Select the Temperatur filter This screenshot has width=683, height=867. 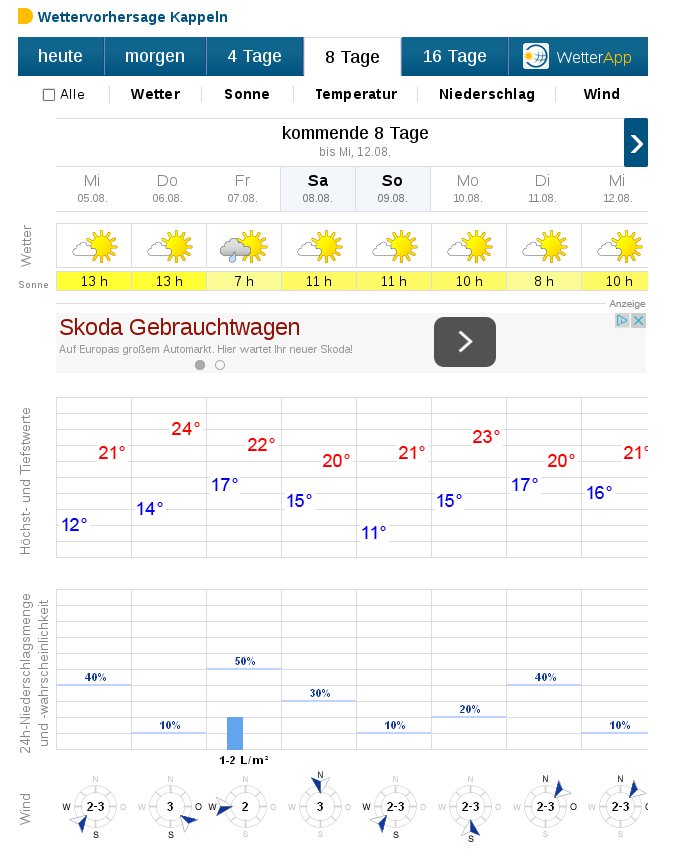(x=356, y=95)
